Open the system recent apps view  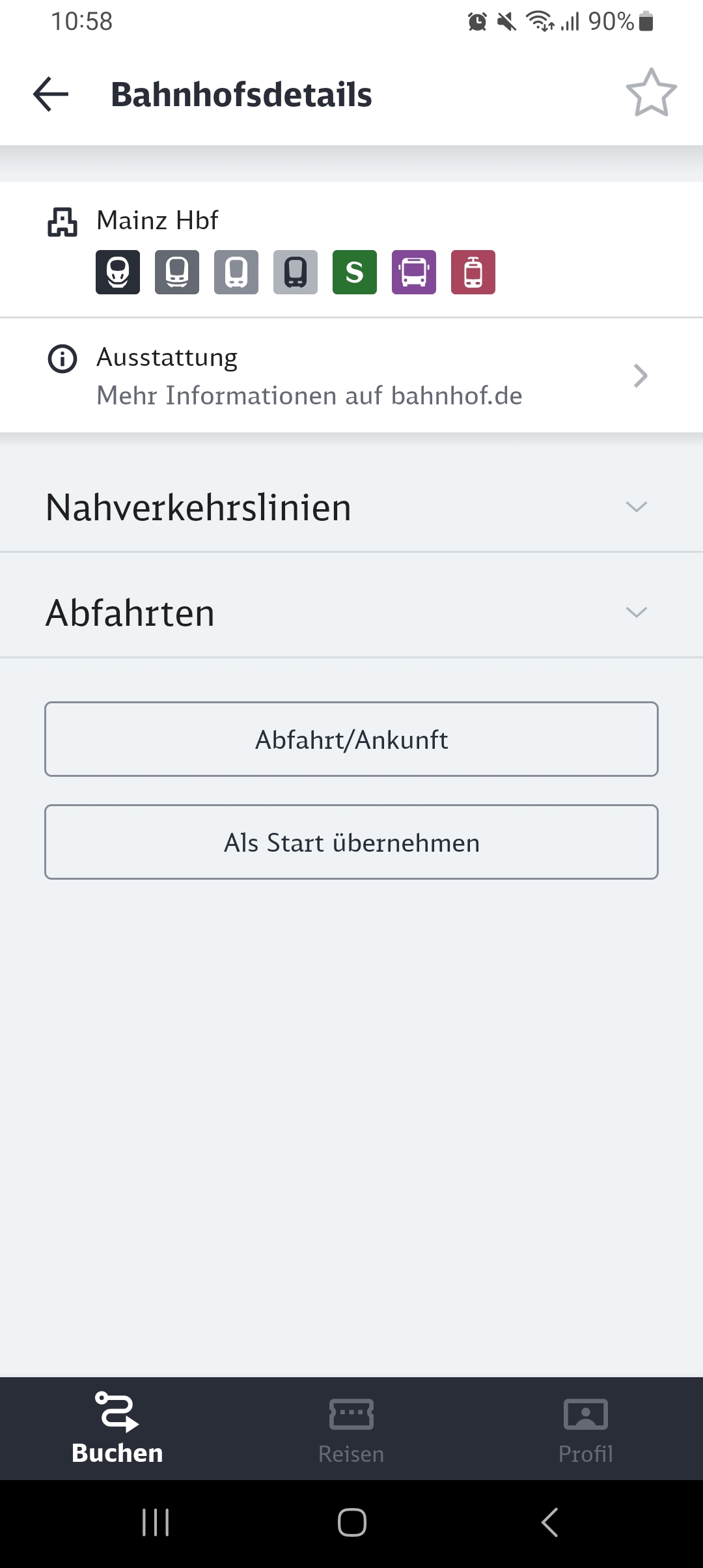(156, 1522)
